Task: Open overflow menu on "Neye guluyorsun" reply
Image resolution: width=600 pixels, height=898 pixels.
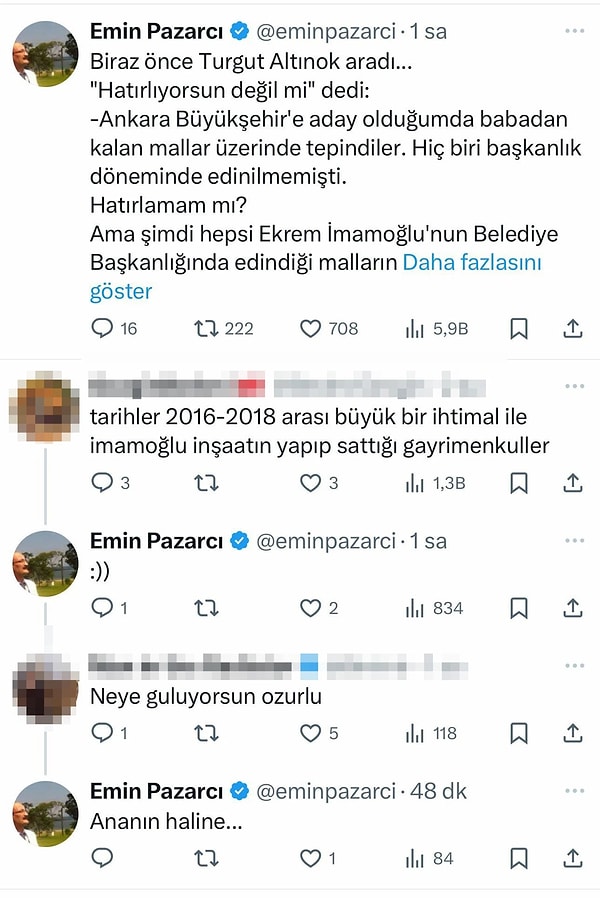Action: pyautogui.click(x=573, y=665)
